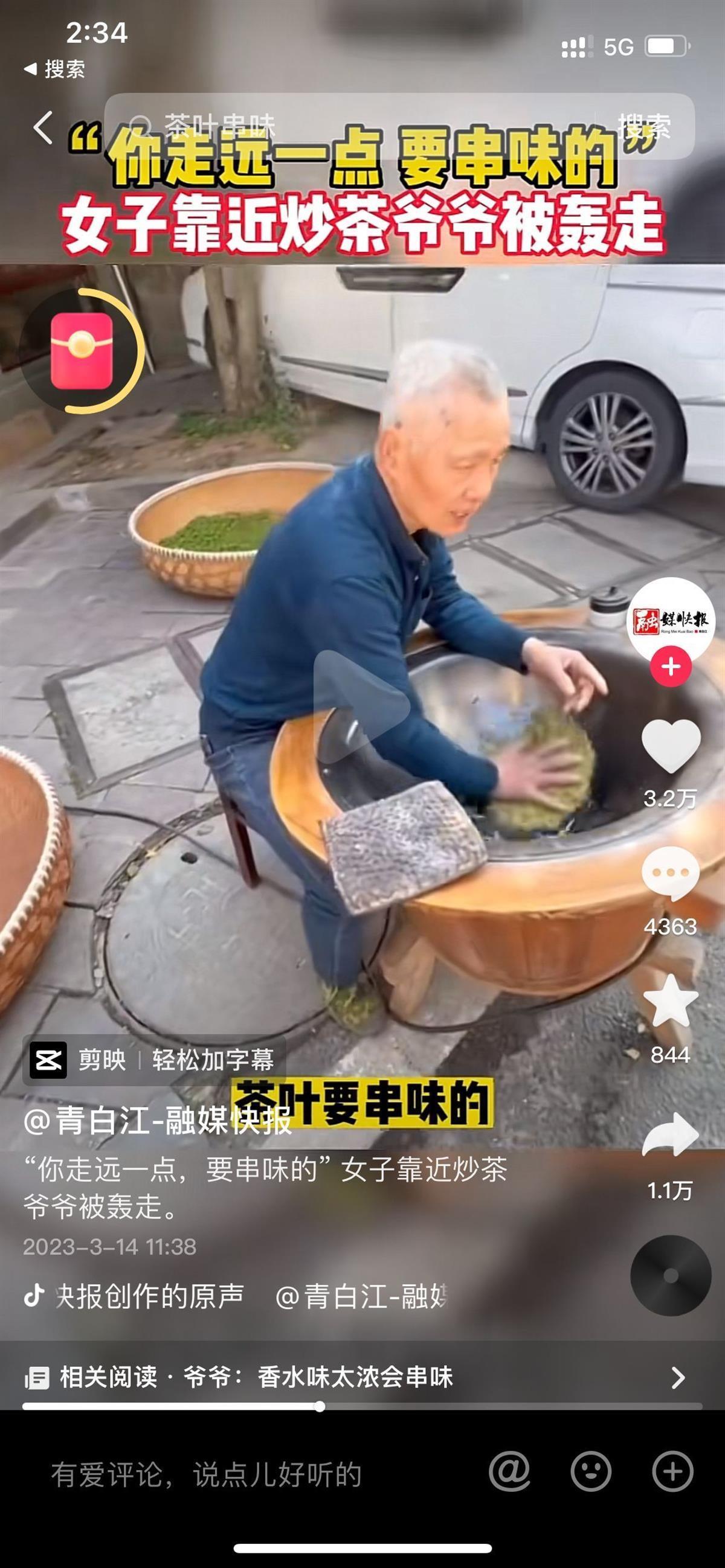Image resolution: width=725 pixels, height=1568 pixels.
Task: Like this video
Action: point(670,745)
